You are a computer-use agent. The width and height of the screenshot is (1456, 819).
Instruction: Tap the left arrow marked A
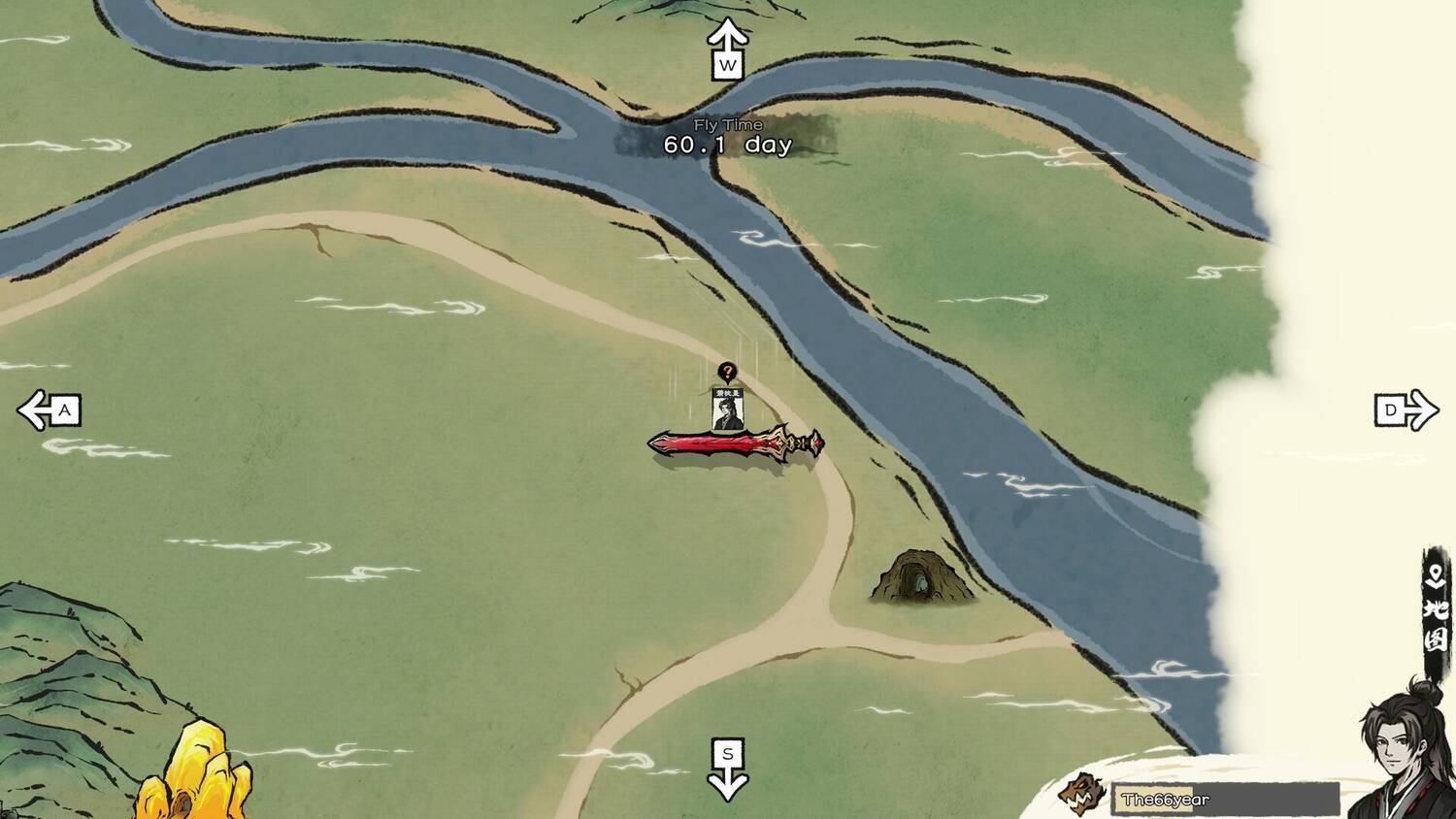pos(50,410)
